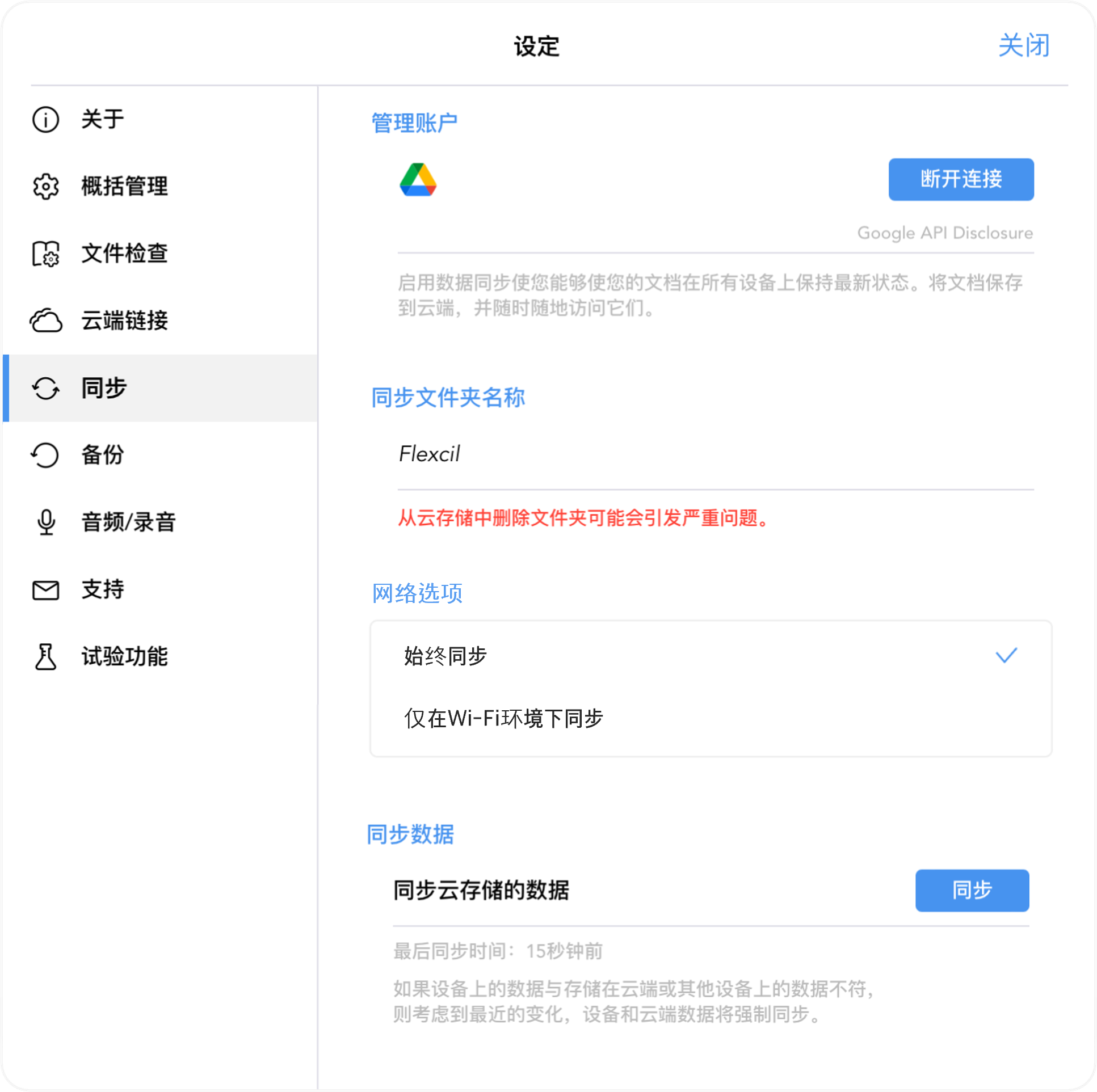Image resolution: width=1097 pixels, height=1092 pixels.
Task: Edit the Flexcil sync folder name
Action: pos(714,454)
